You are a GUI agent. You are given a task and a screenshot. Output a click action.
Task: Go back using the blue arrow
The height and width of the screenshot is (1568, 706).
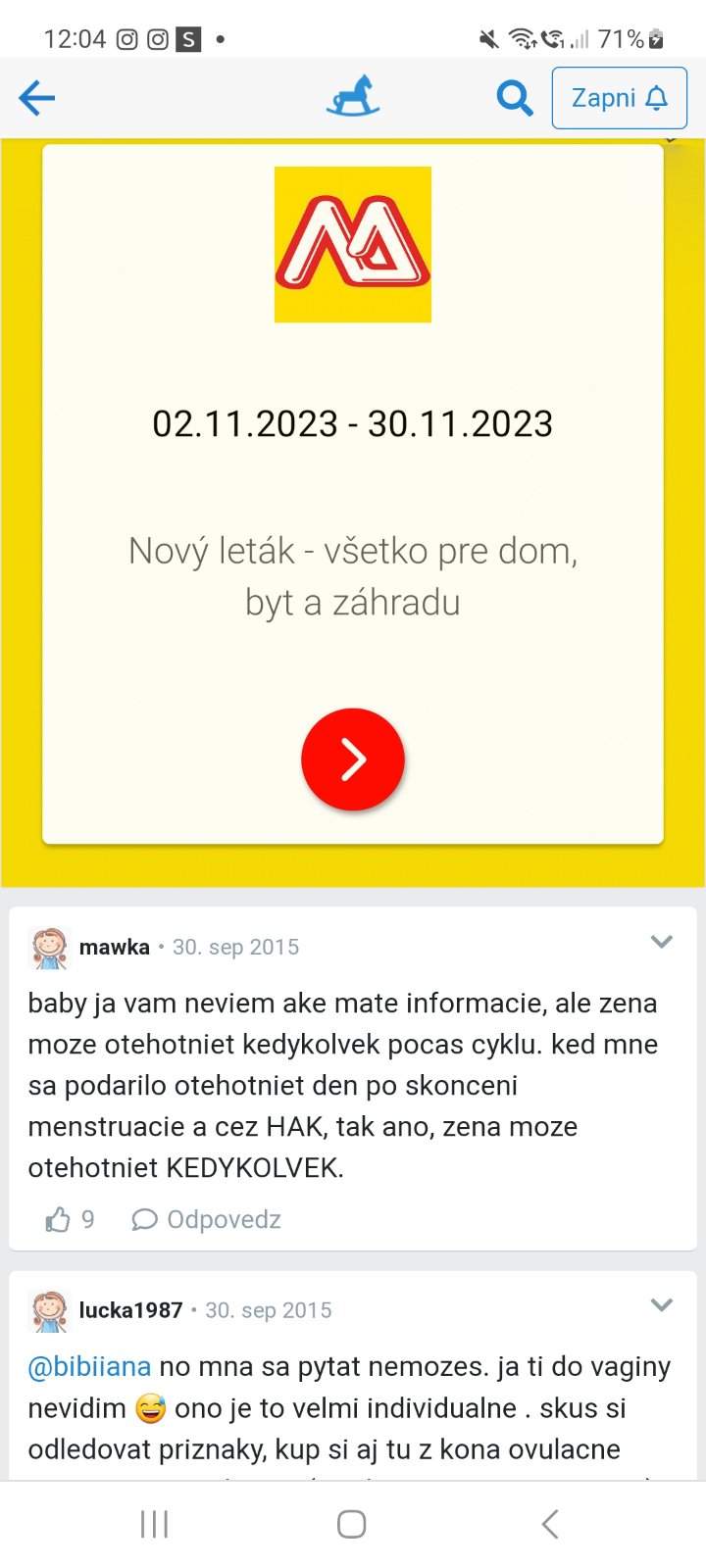click(37, 98)
